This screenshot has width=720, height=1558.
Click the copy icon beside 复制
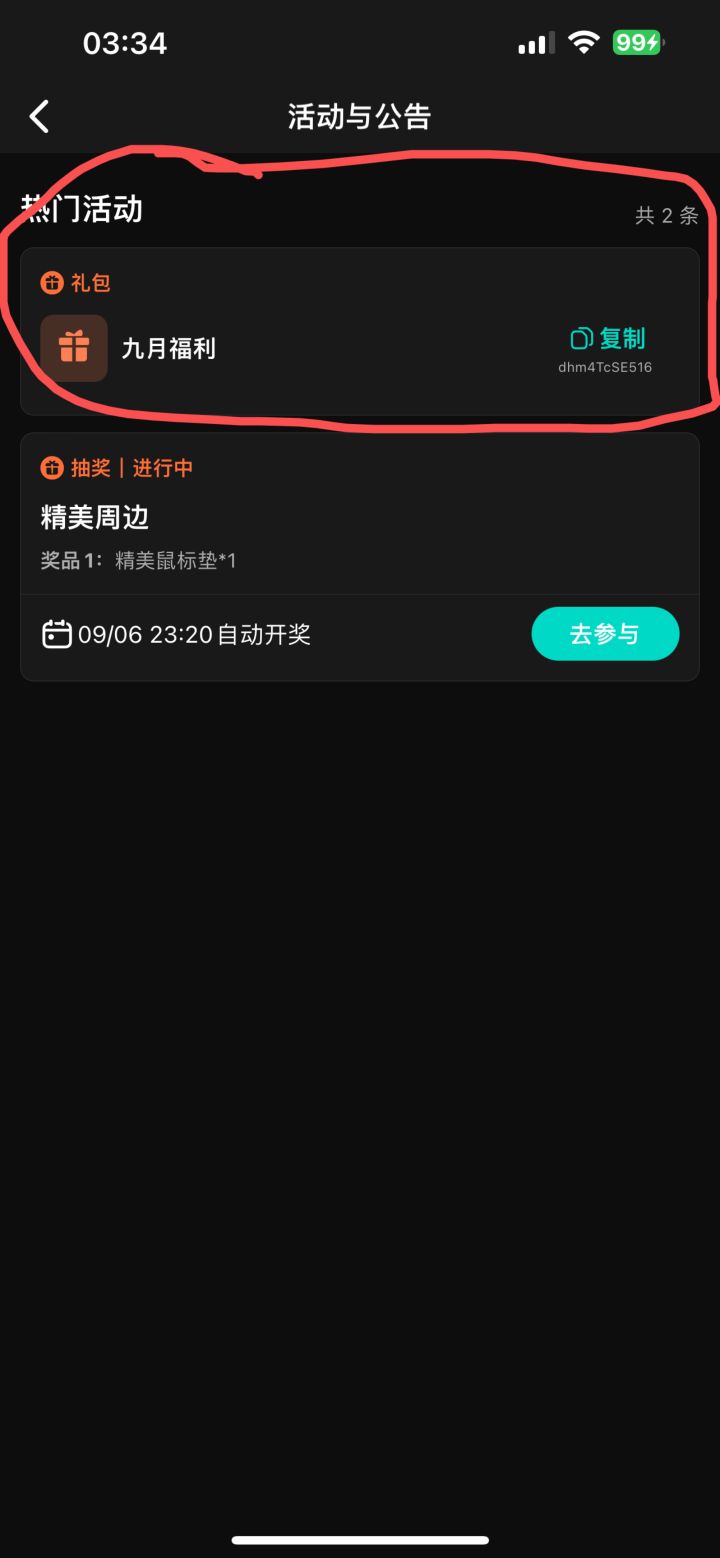pyautogui.click(x=580, y=339)
